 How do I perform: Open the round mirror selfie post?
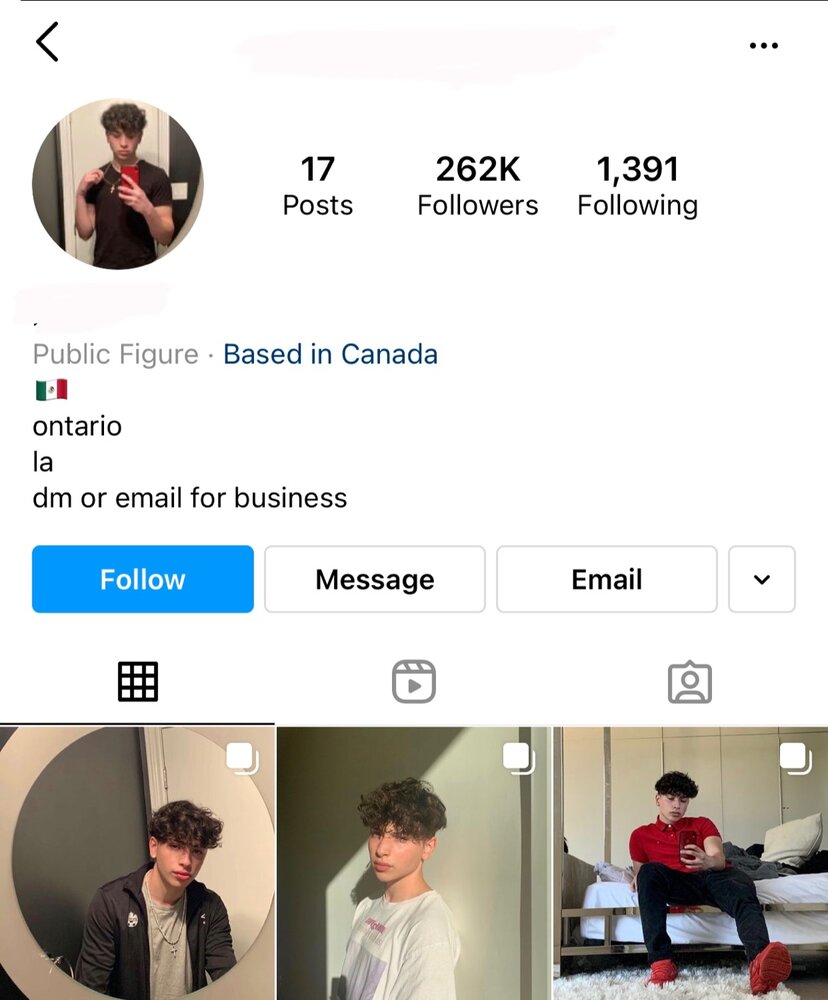[137, 864]
